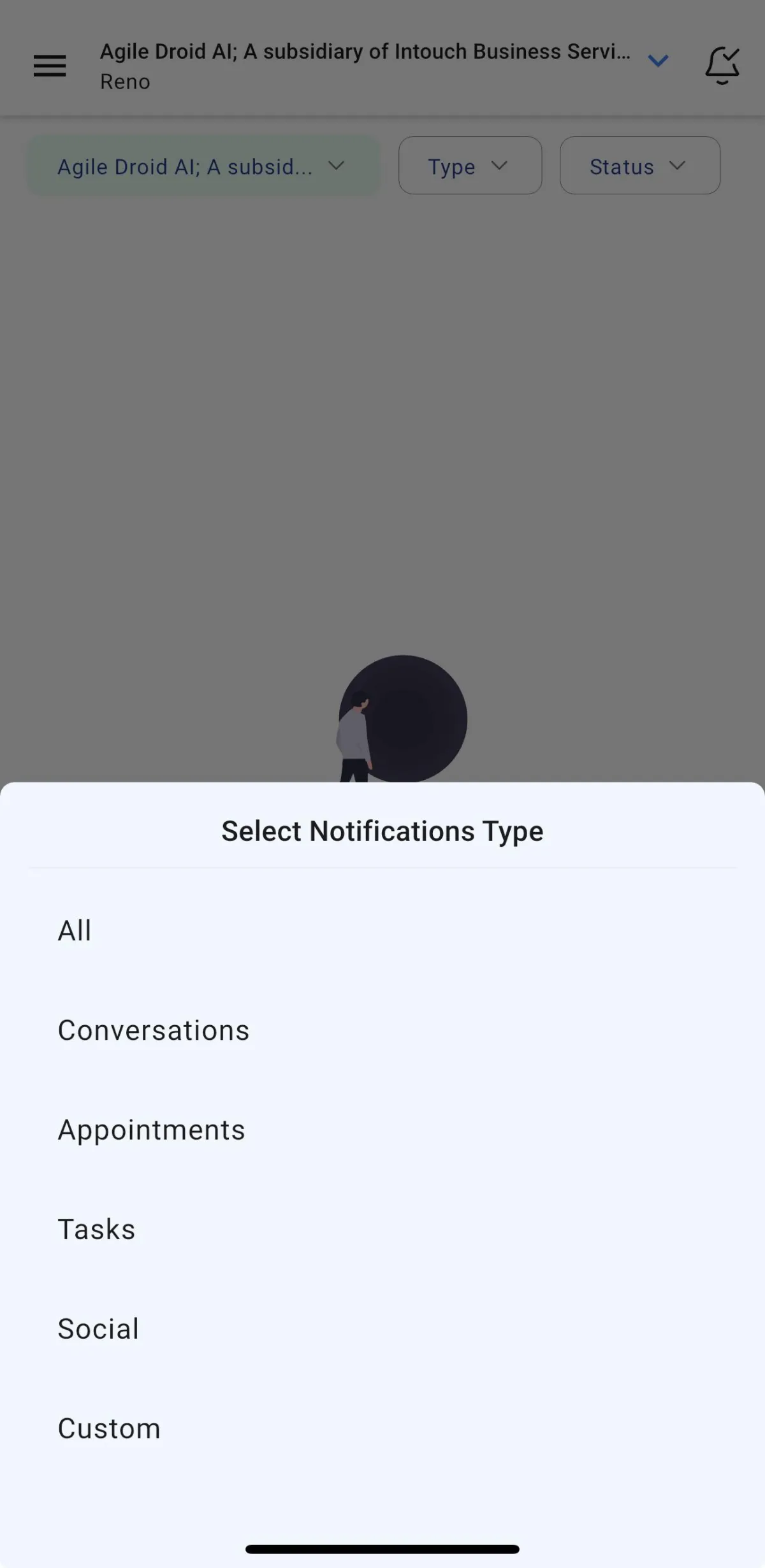Tap the Type filter dropdown
Screen dimensions: 765x1568
click(x=470, y=166)
